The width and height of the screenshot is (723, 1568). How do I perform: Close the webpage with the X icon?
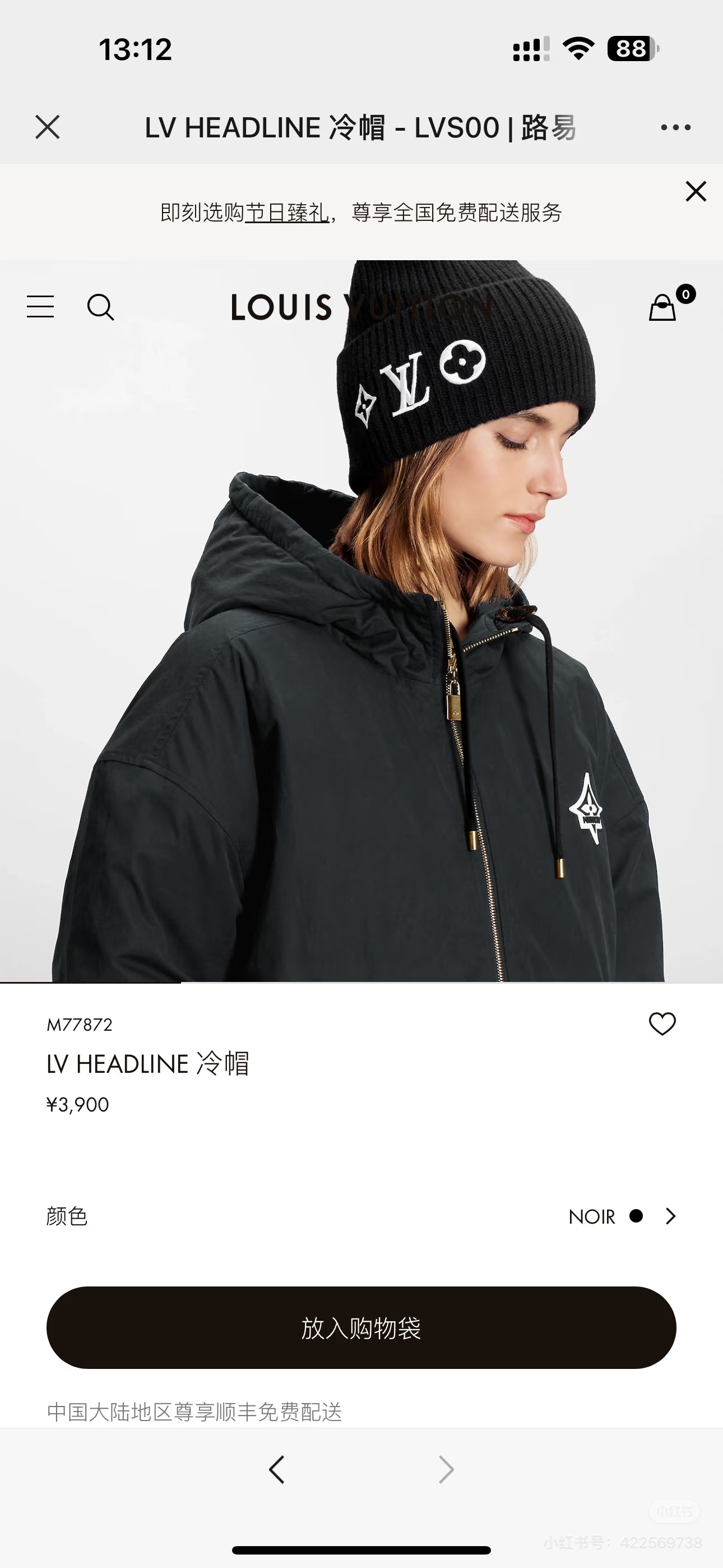coord(49,128)
